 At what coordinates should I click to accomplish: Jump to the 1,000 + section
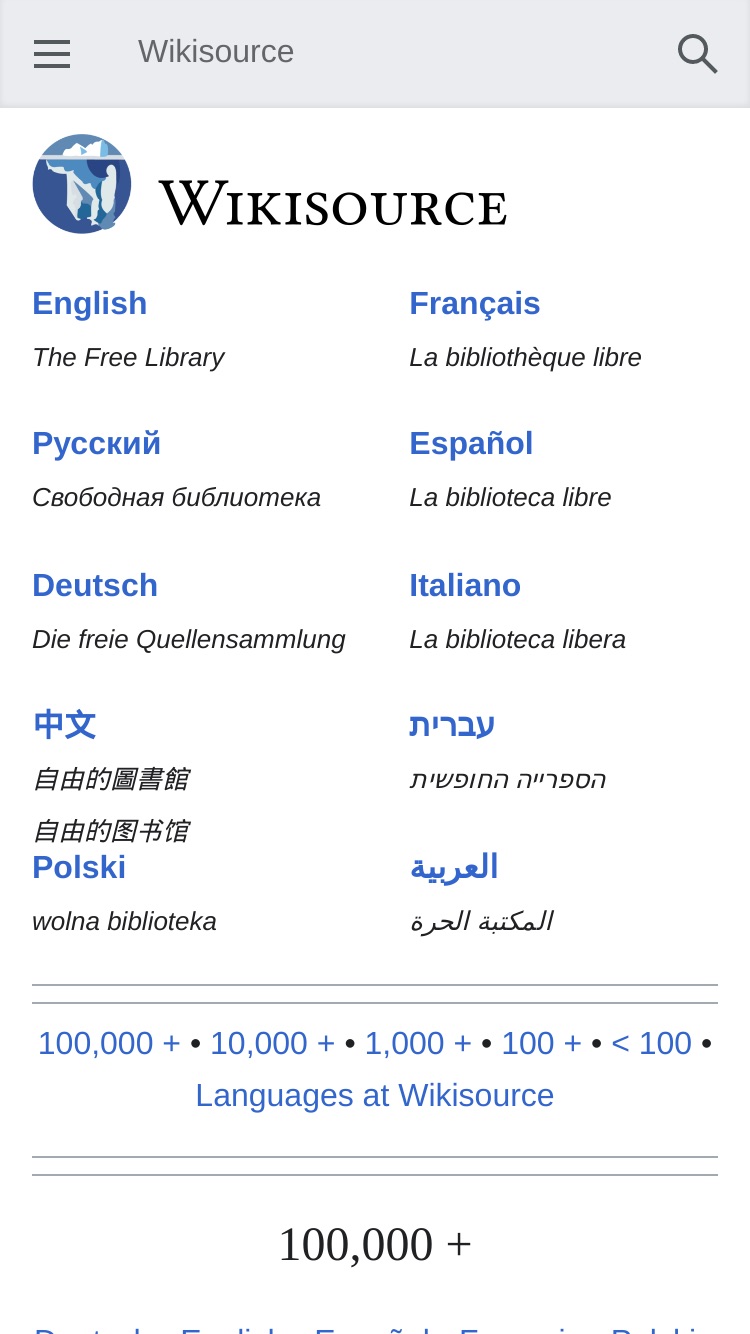pyautogui.click(x=418, y=1043)
